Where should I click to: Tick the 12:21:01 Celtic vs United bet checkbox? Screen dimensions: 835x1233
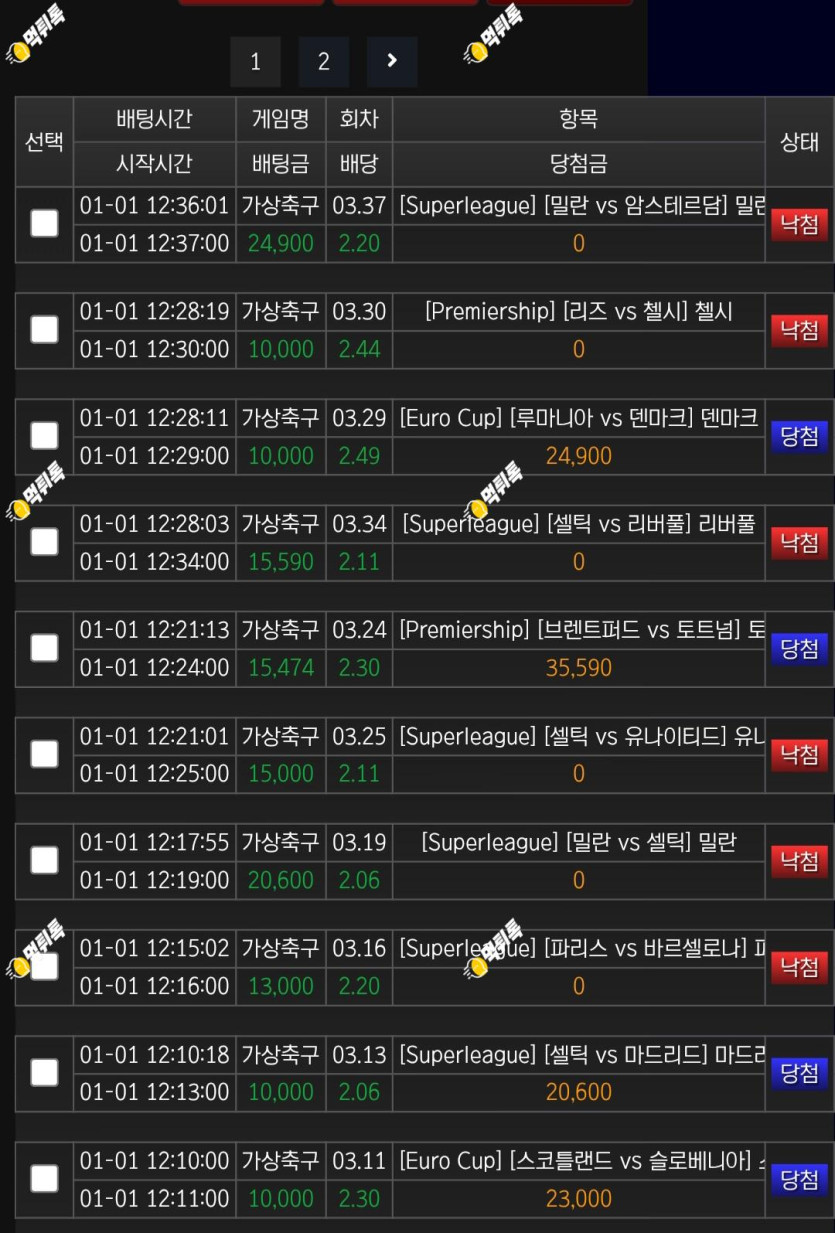(44, 754)
